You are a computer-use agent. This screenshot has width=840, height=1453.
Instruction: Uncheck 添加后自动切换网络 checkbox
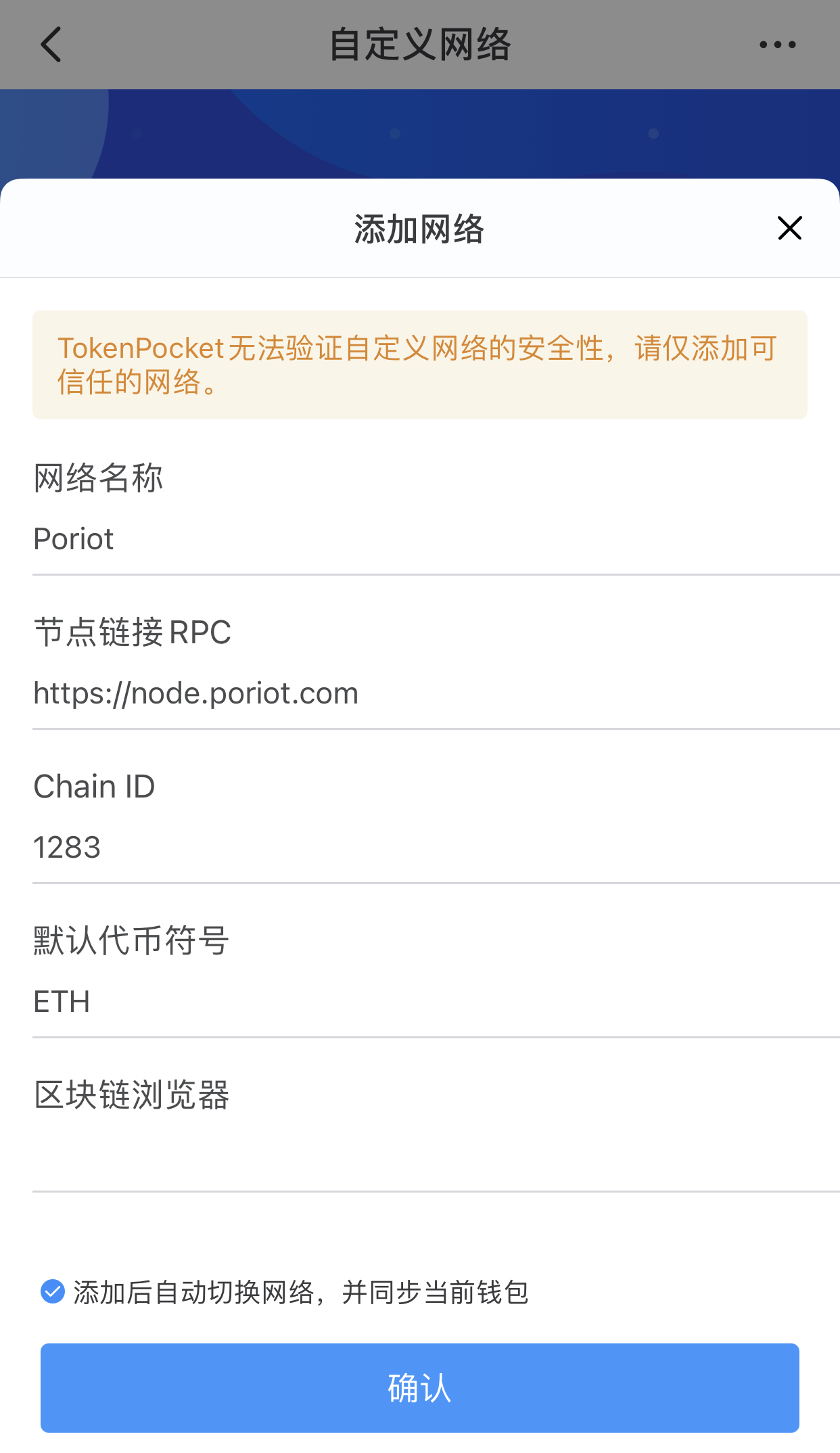click(53, 1291)
